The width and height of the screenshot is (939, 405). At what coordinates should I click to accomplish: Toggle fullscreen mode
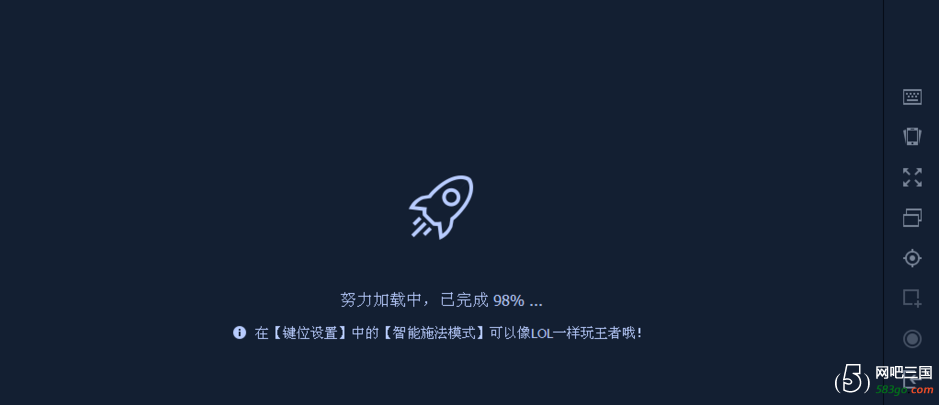(x=912, y=177)
